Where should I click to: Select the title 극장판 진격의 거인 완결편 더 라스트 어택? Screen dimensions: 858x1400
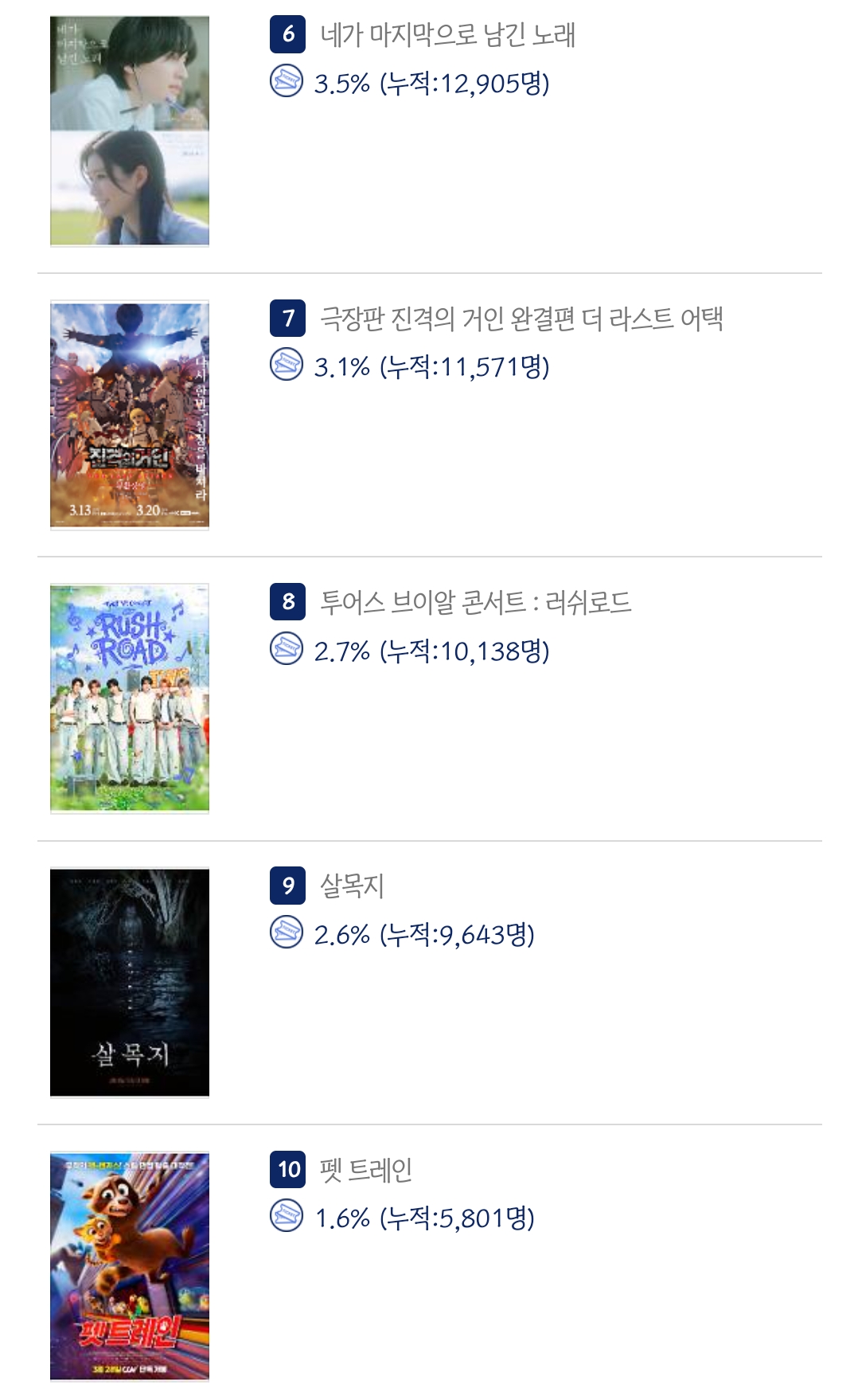tap(521, 319)
